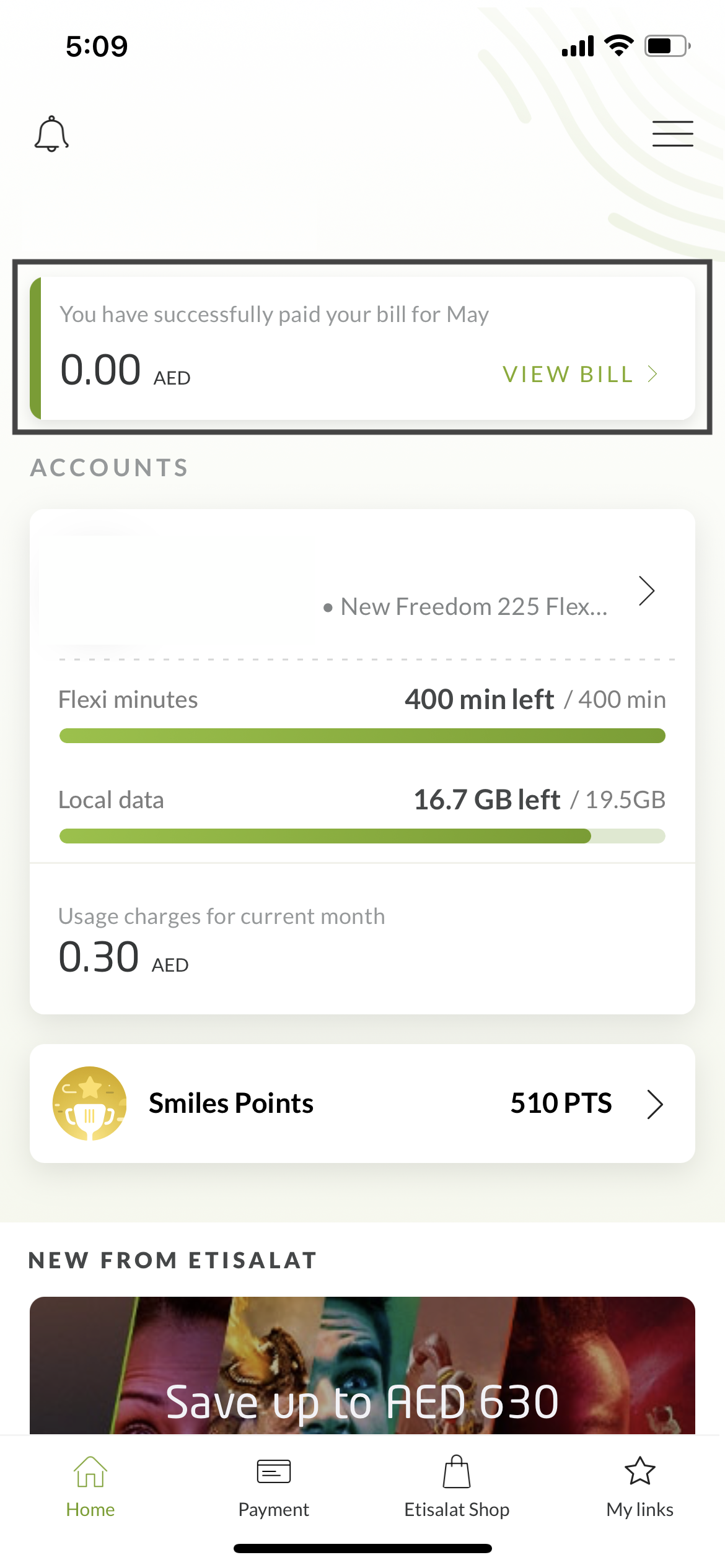Open the notifications bell
725x1568 pixels.
point(51,134)
